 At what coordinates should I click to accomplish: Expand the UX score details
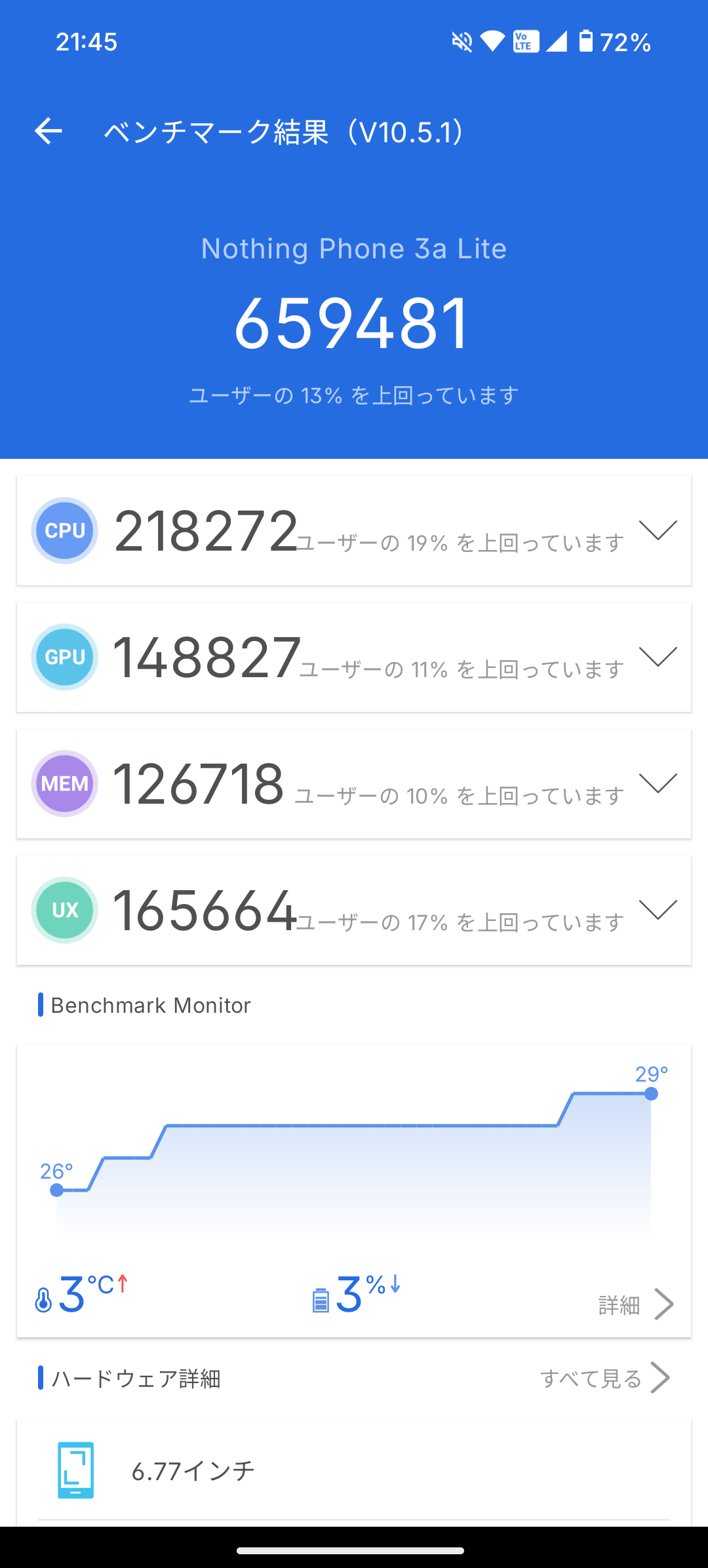[658, 910]
